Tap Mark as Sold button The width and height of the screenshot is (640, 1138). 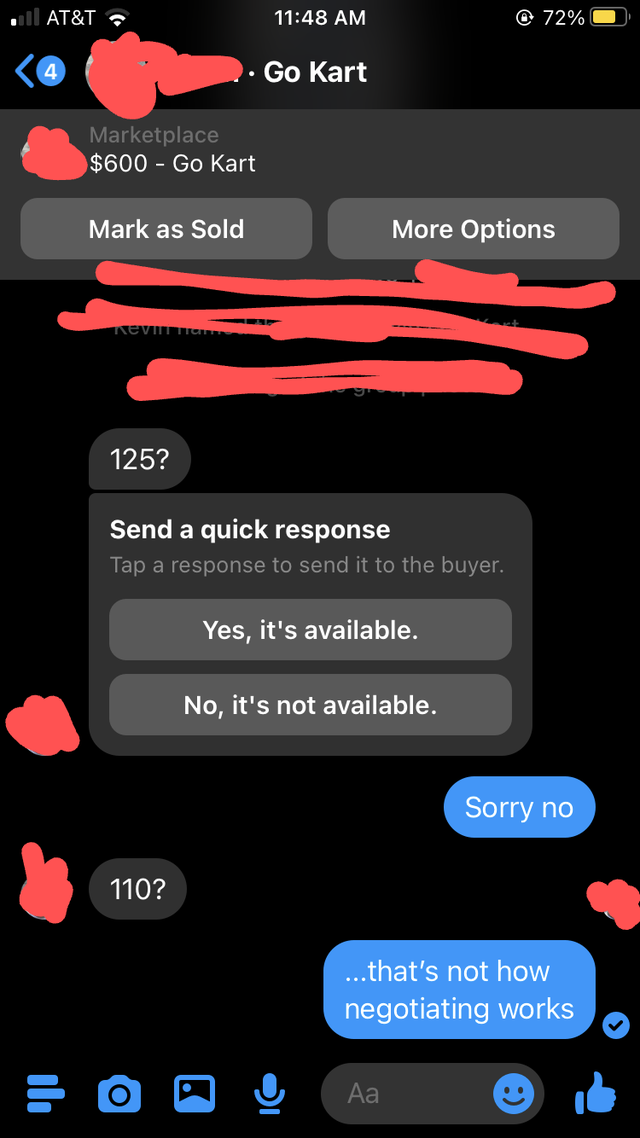(166, 229)
